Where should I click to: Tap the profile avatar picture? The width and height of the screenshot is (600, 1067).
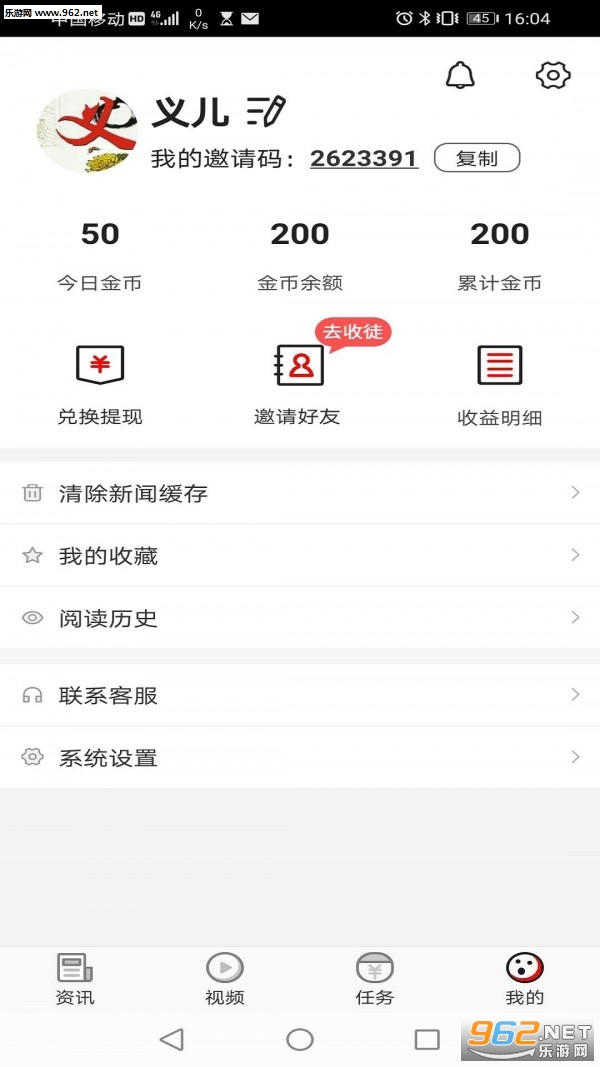click(x=87, y=132)
